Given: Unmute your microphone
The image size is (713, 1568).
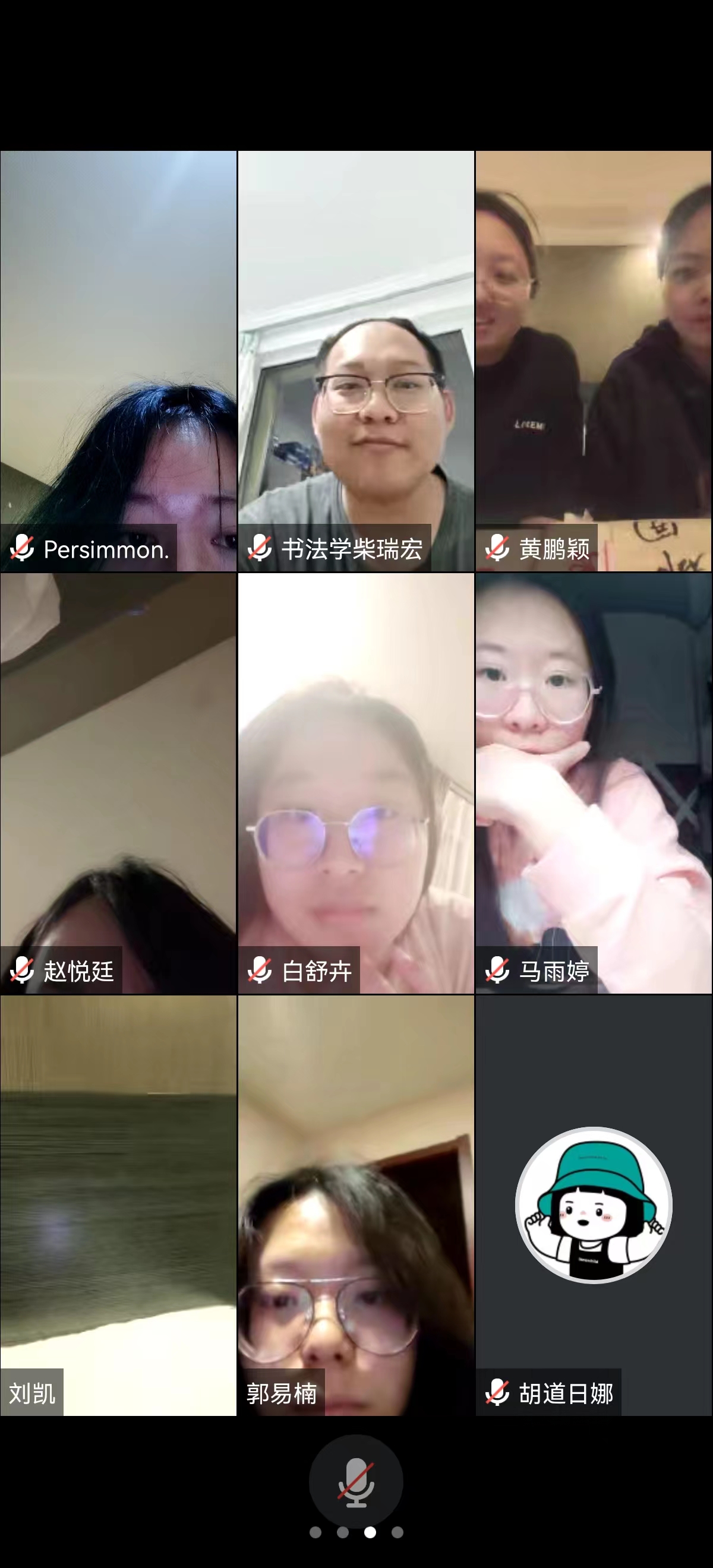Looking at the screenshot, I should click(356, 1482).
